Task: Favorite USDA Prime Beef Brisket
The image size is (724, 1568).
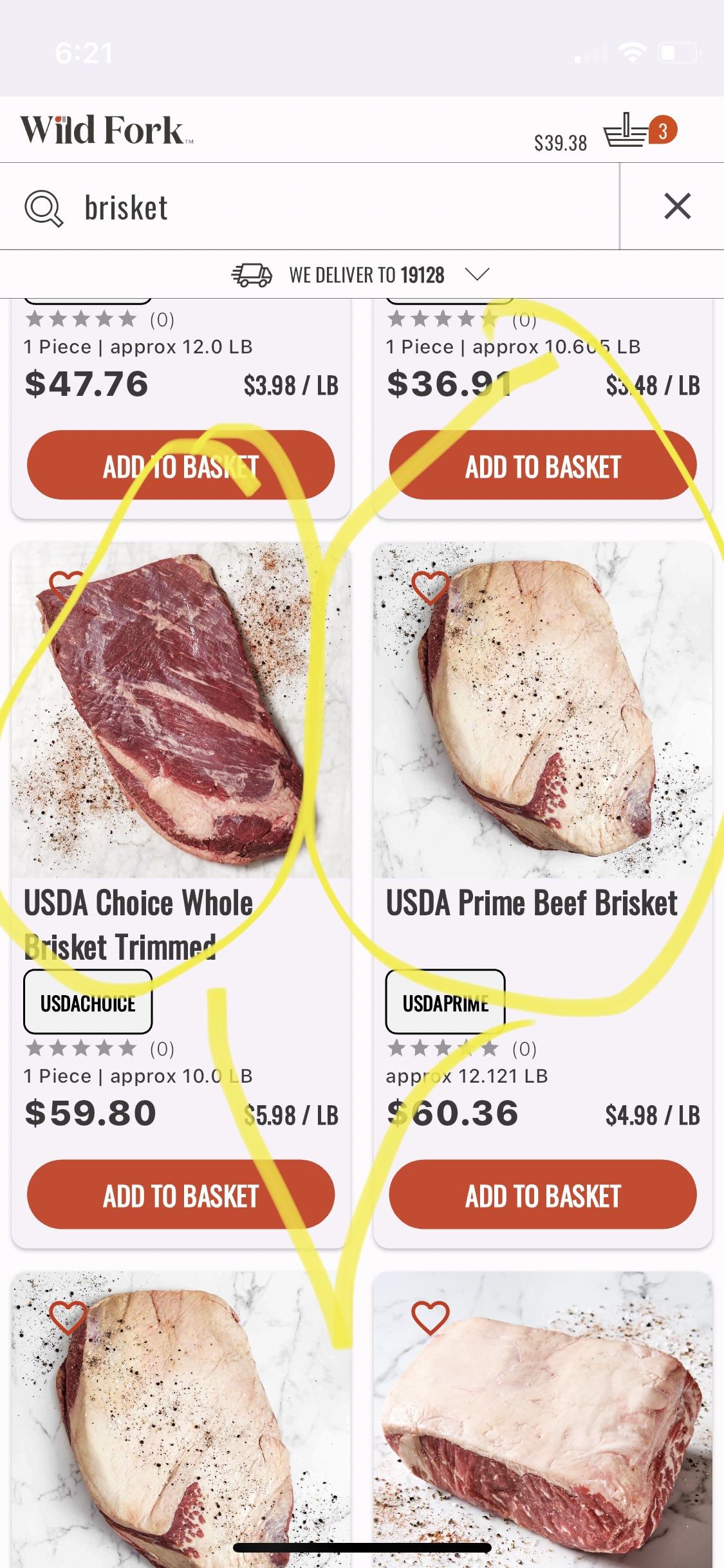Action: click(430, 586)
